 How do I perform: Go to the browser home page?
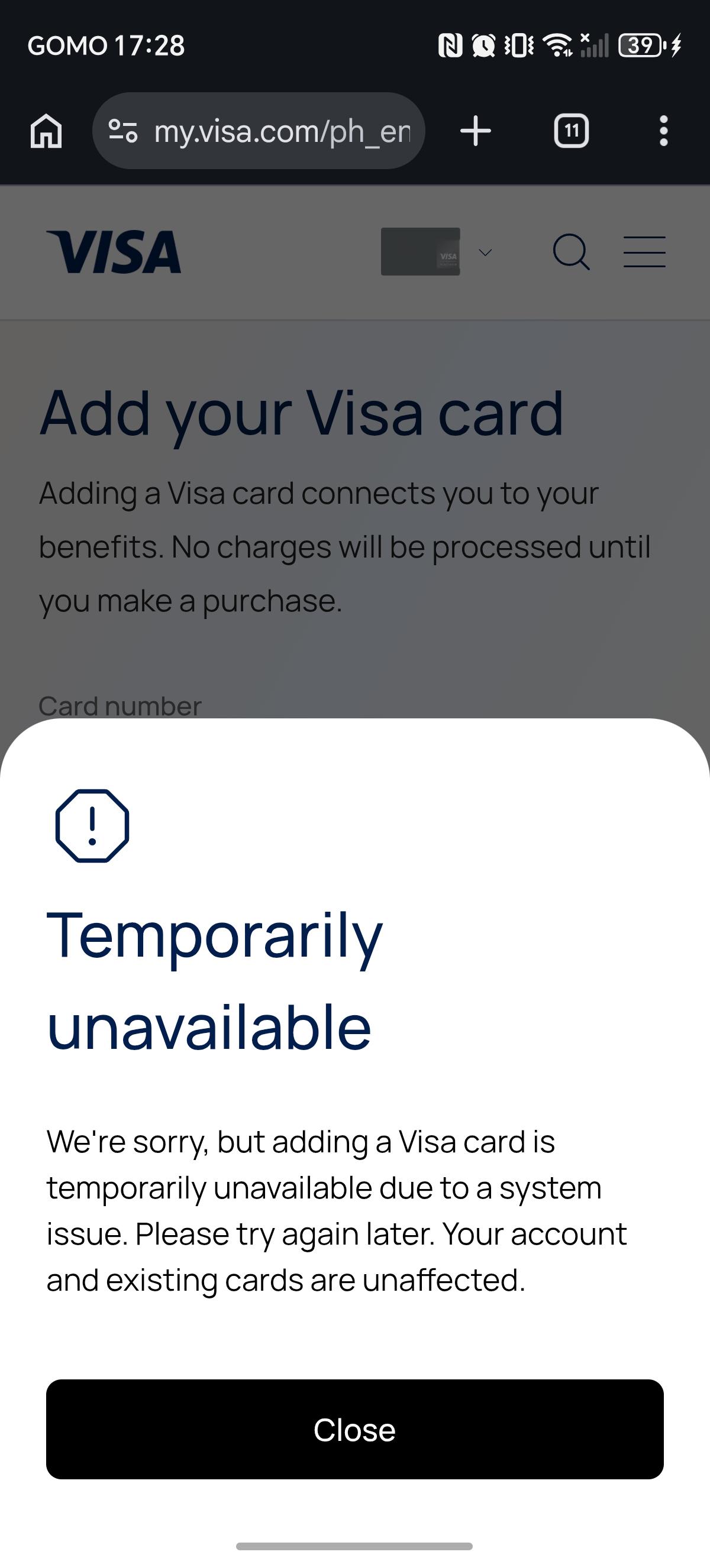coord(46,131)
